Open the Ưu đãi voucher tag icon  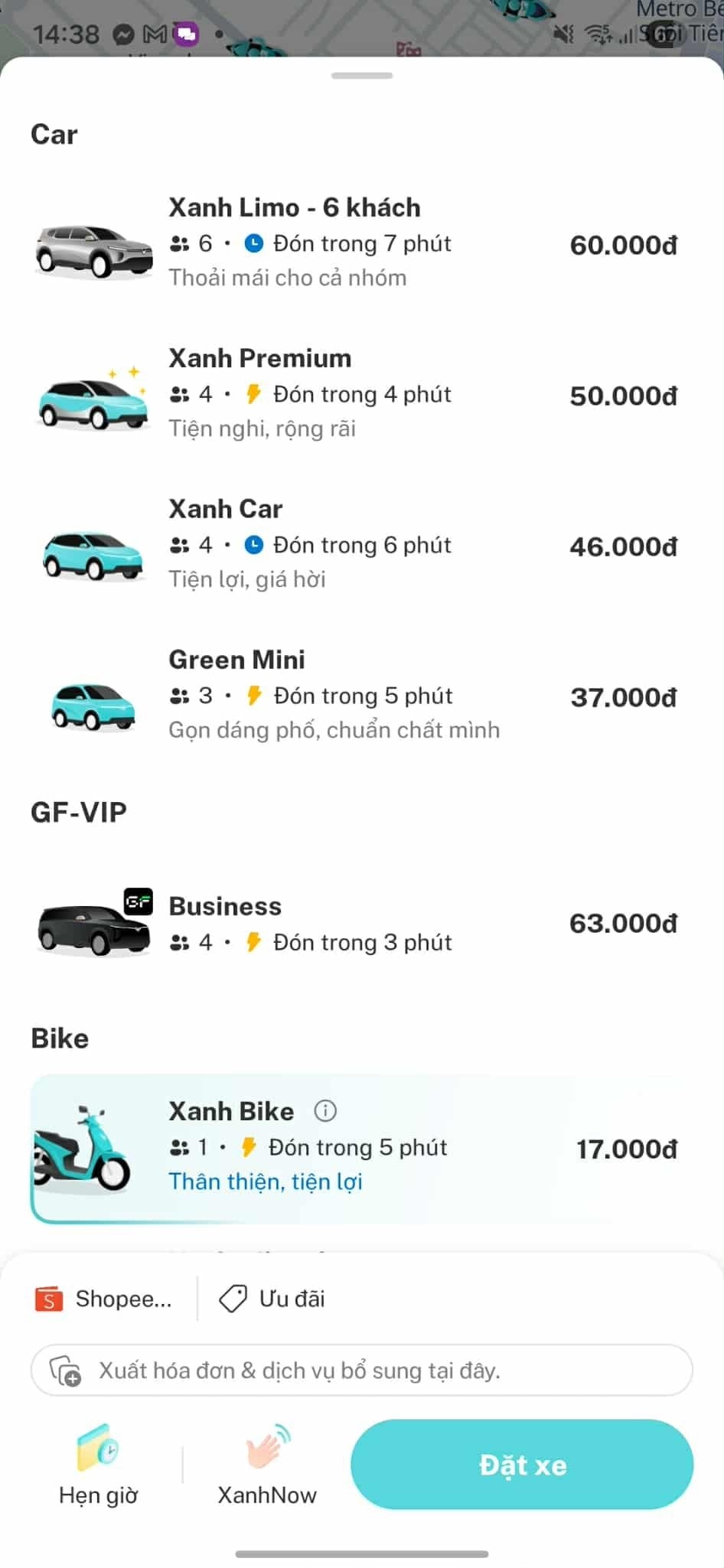pos(232,1296)
